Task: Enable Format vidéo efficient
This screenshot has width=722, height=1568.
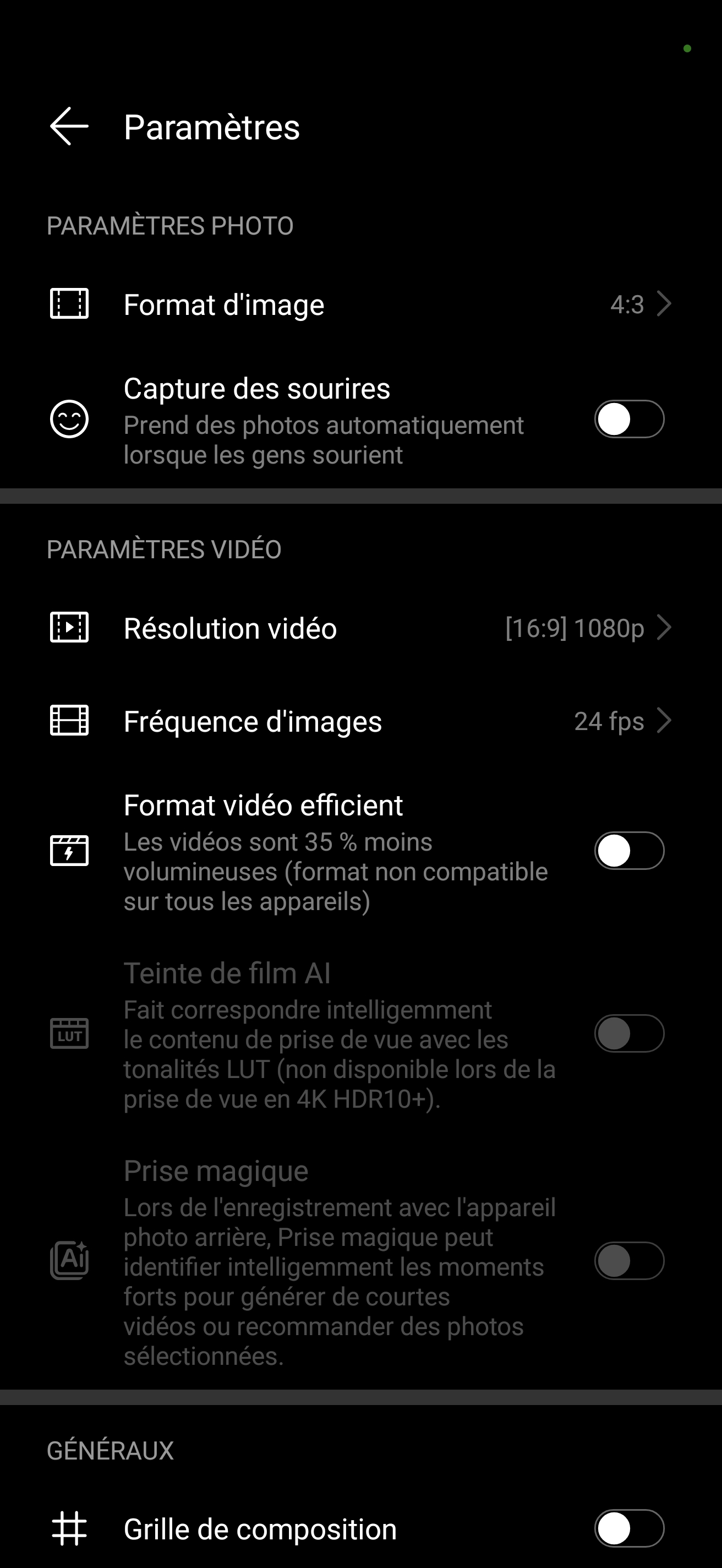Action: pos(630,851)
